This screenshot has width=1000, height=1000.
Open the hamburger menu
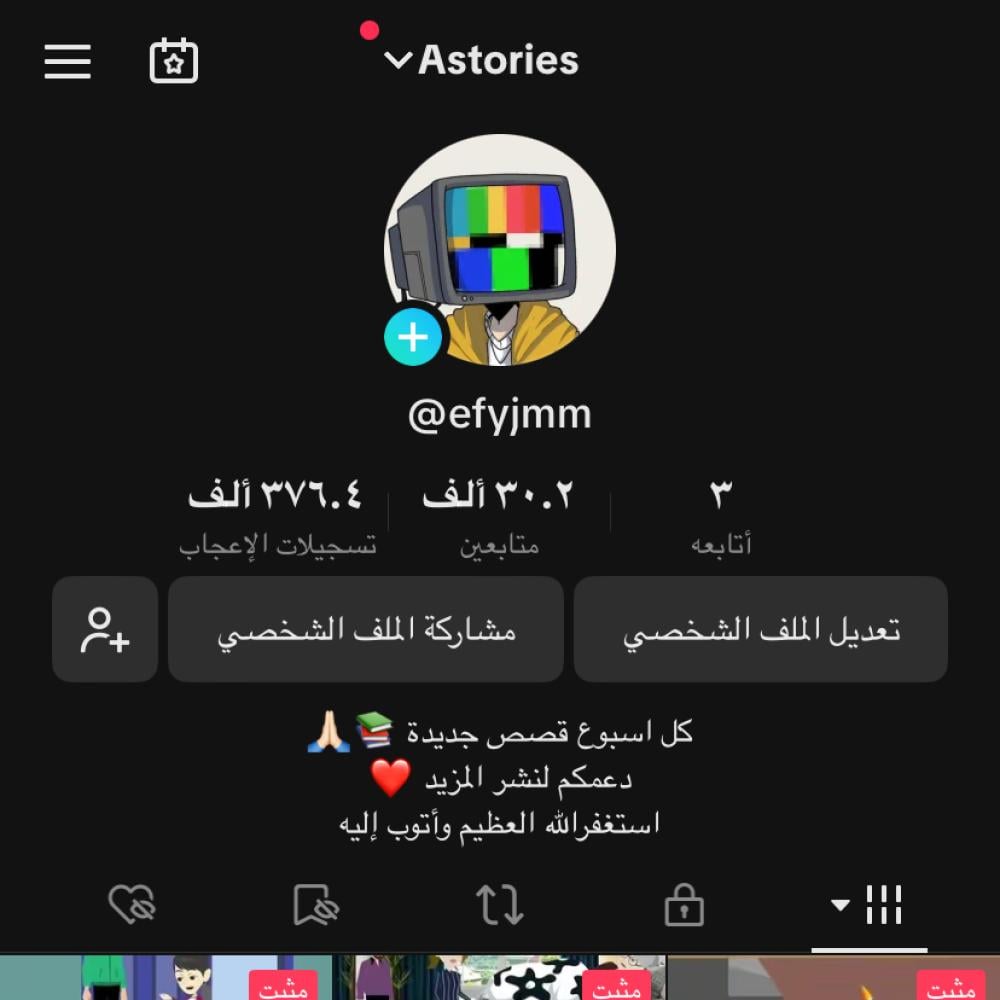[68, 61]
